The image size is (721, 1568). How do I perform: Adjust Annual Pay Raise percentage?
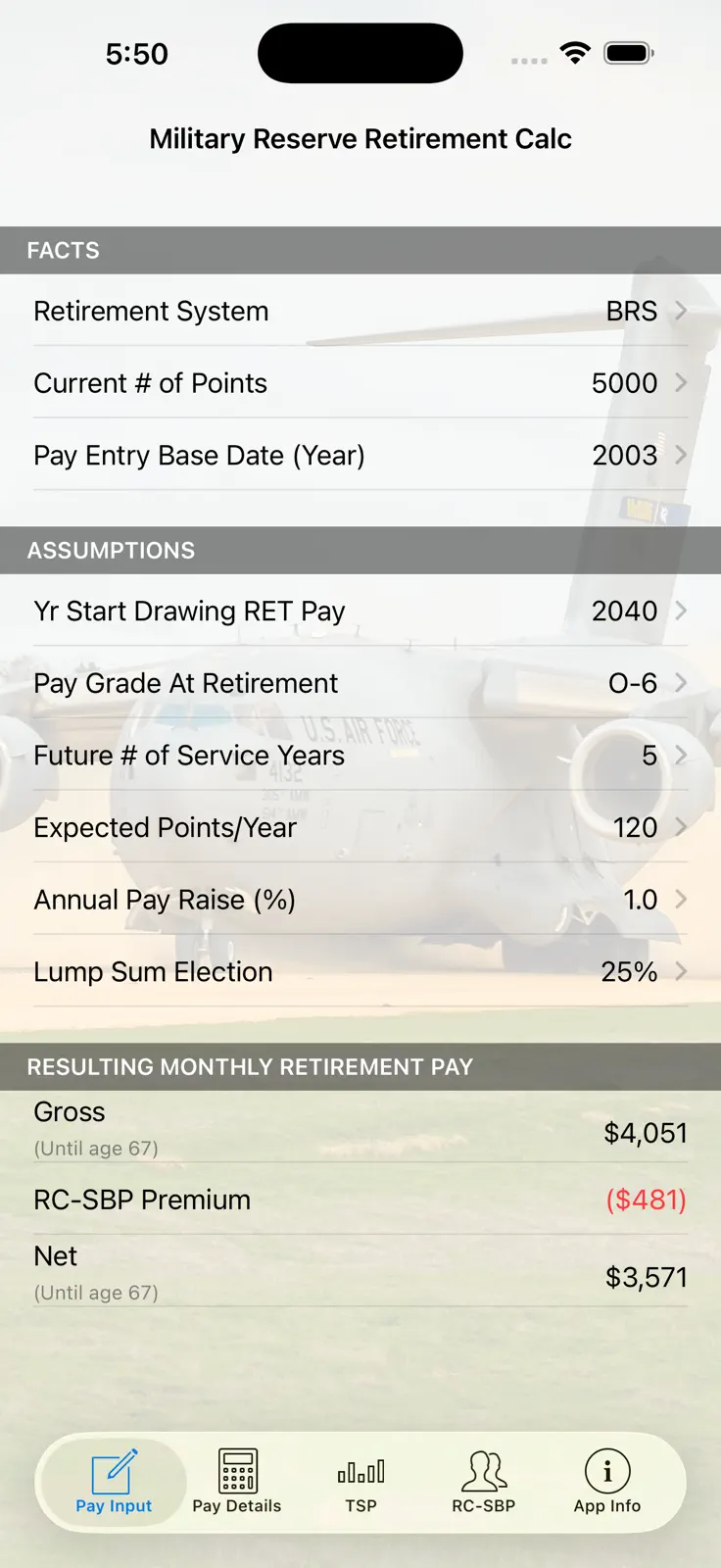pos(360,900)
